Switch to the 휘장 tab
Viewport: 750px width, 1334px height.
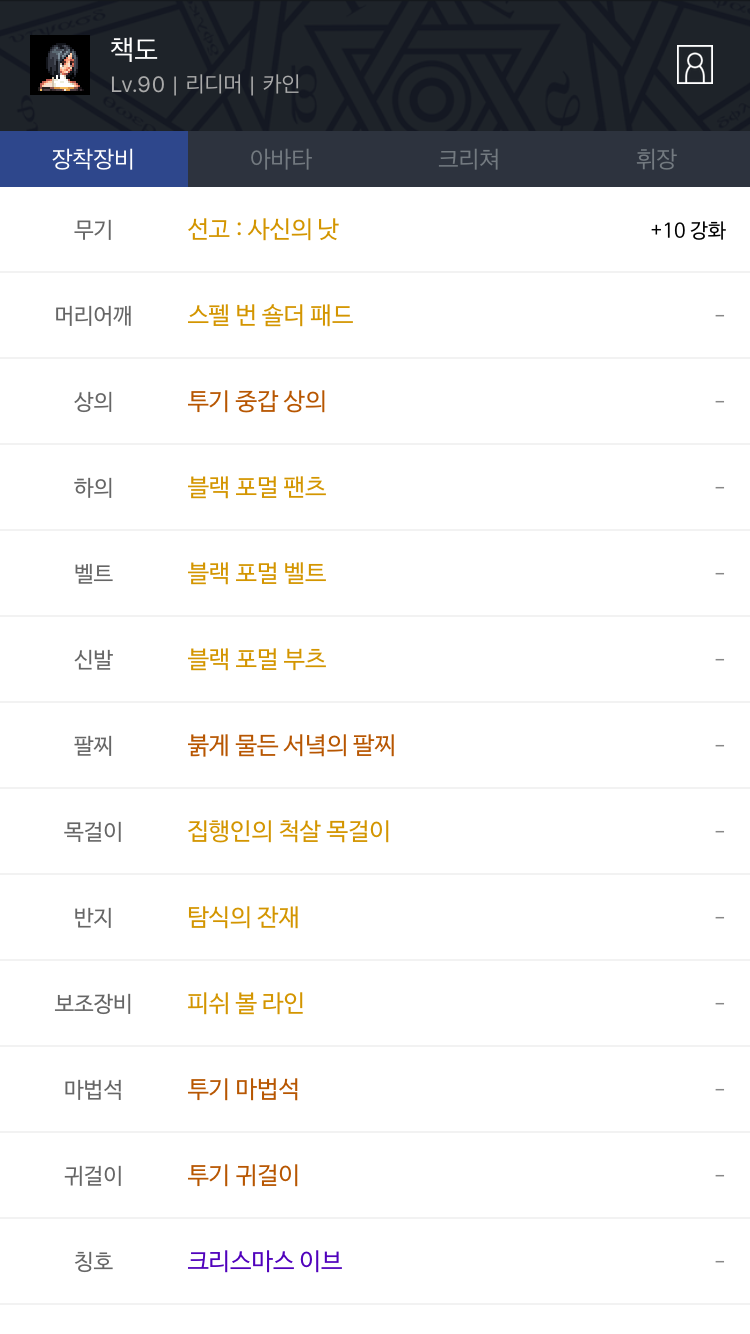(656, 159)
